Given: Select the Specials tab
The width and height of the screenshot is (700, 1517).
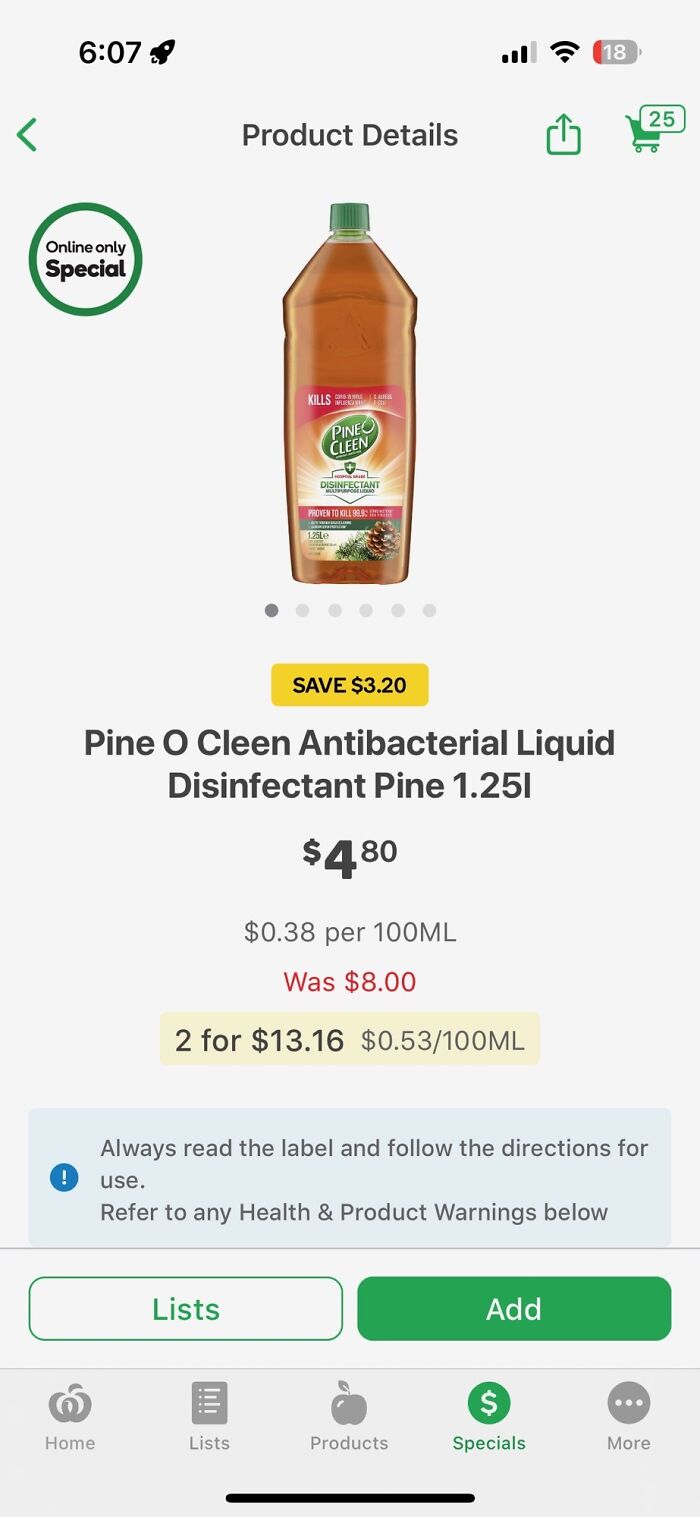Looking at the screenshot, I should coord(489,1416).
